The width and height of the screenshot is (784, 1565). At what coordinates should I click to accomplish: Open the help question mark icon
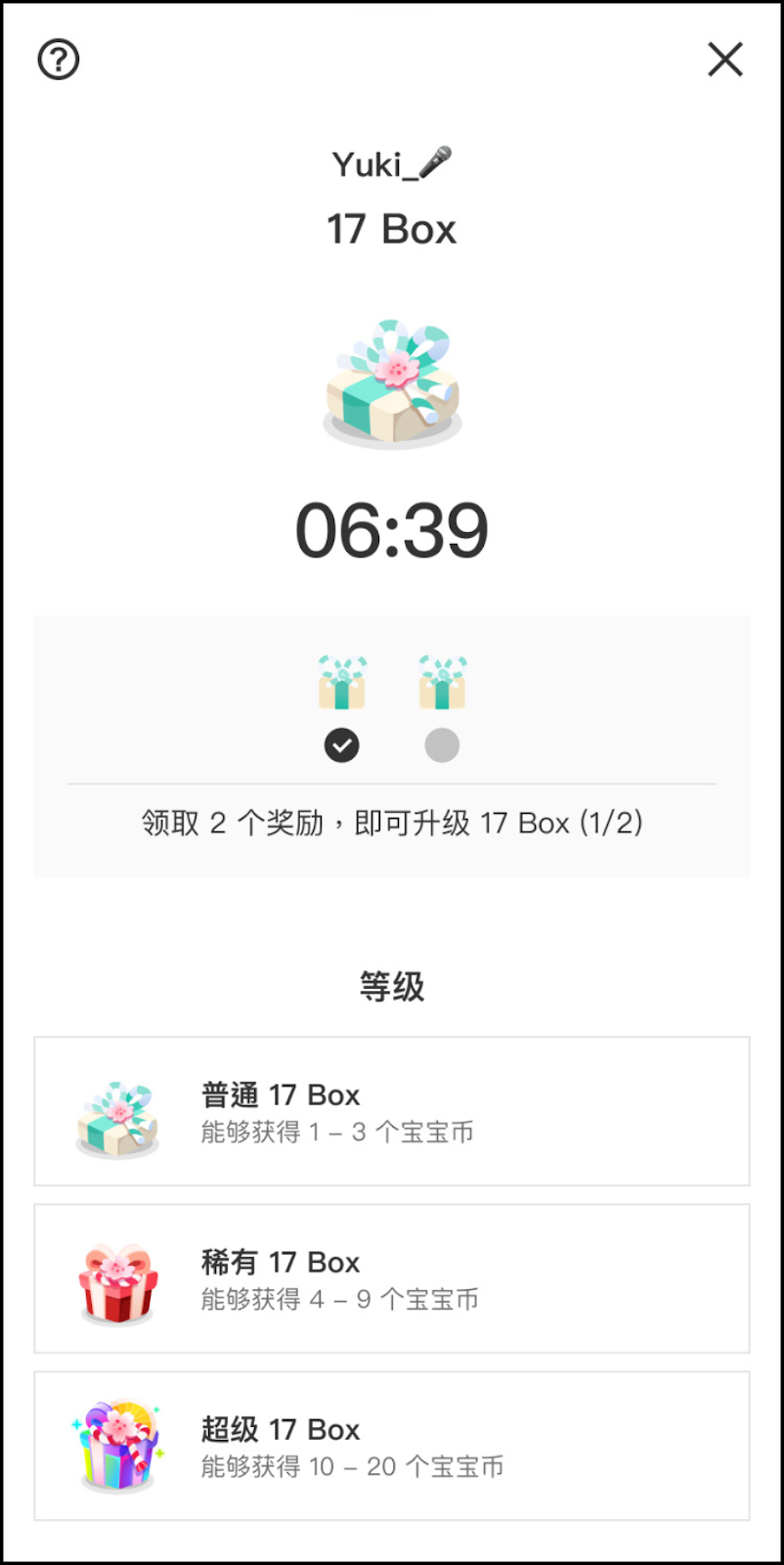tap(59, 60)
